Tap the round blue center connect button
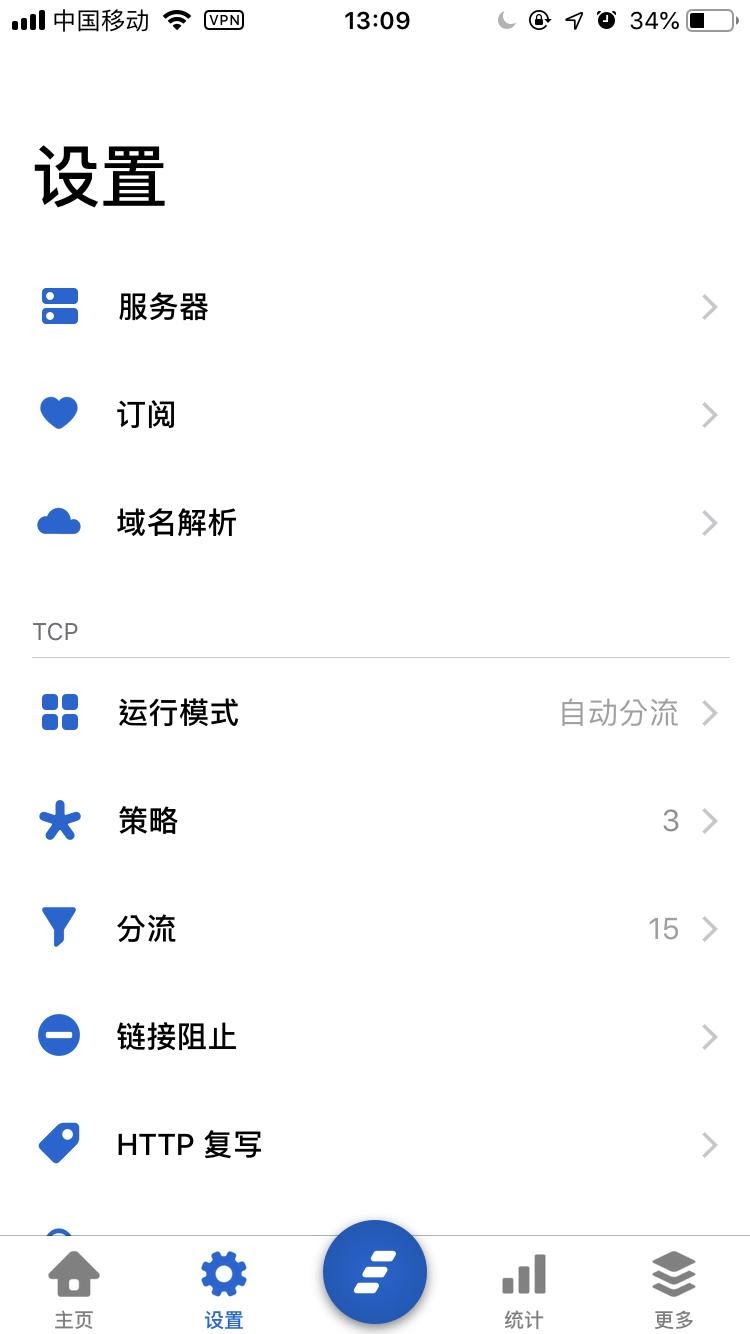Screen dimensions: 750x1334 pyautogui.click(x=375, y=1273)
